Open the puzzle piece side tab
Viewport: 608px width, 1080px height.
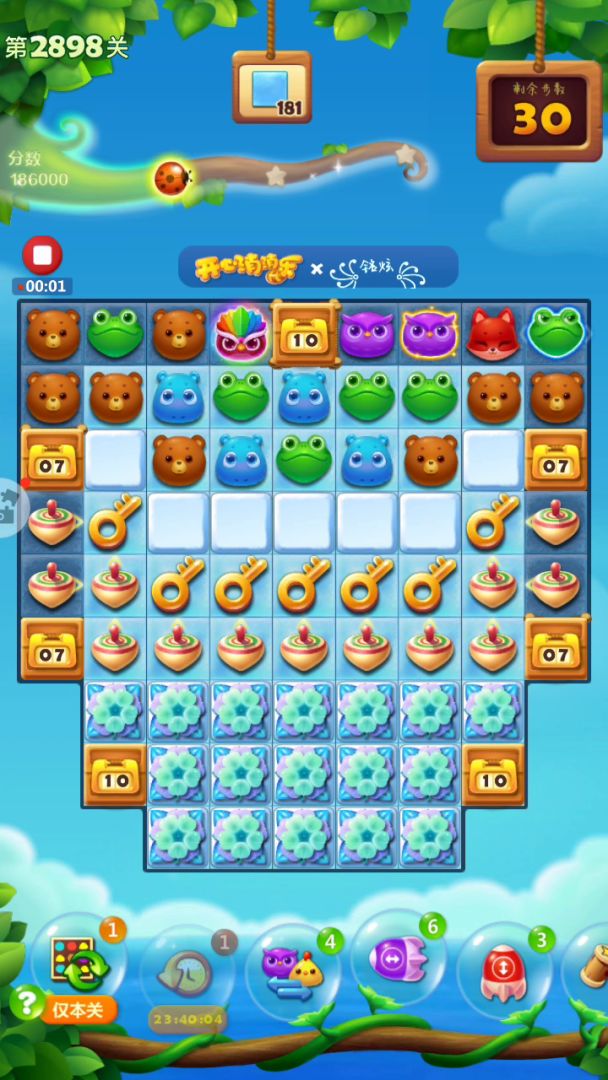point(10,507)
